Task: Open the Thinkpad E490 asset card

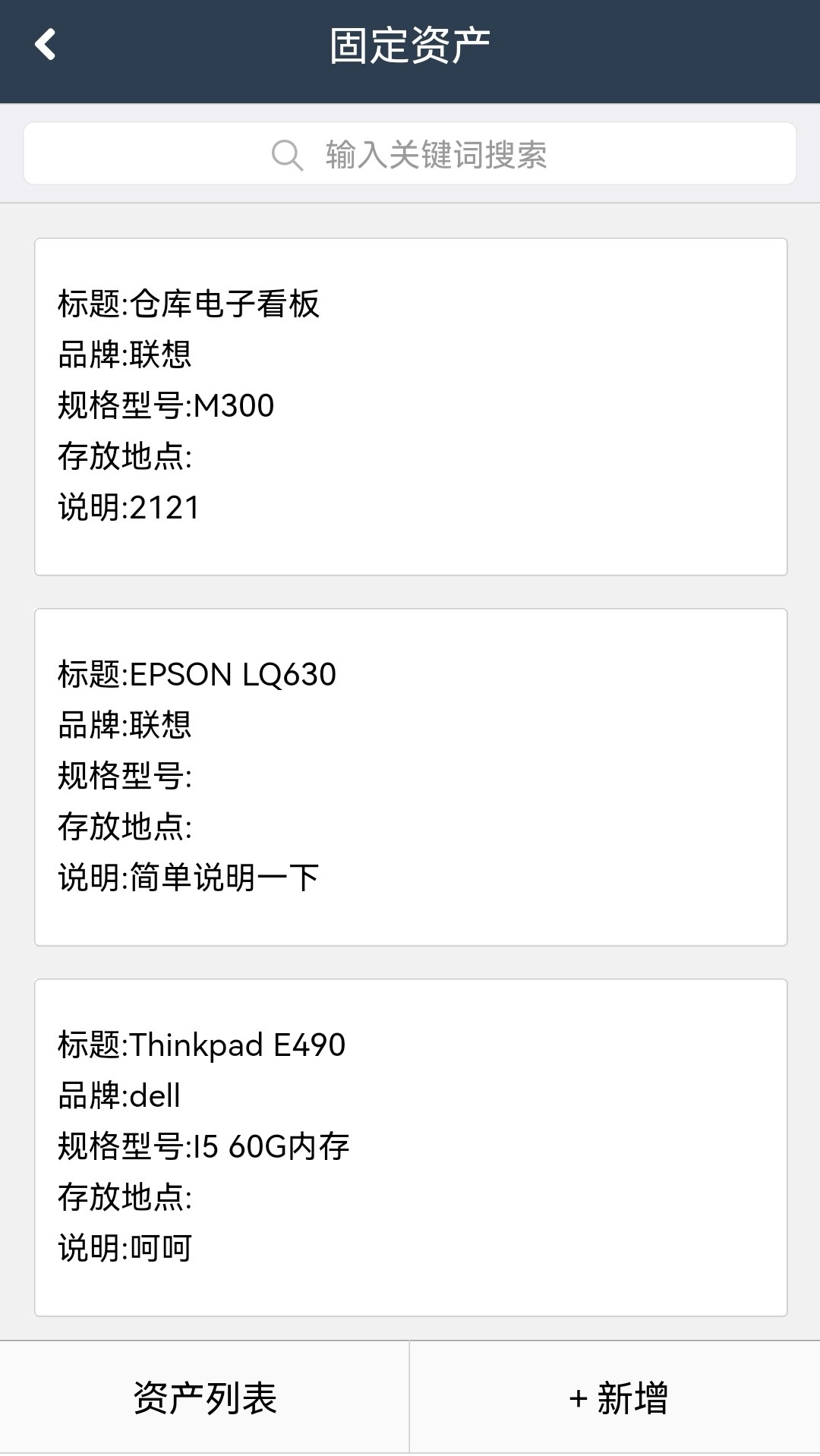Action: (410, 1147)
